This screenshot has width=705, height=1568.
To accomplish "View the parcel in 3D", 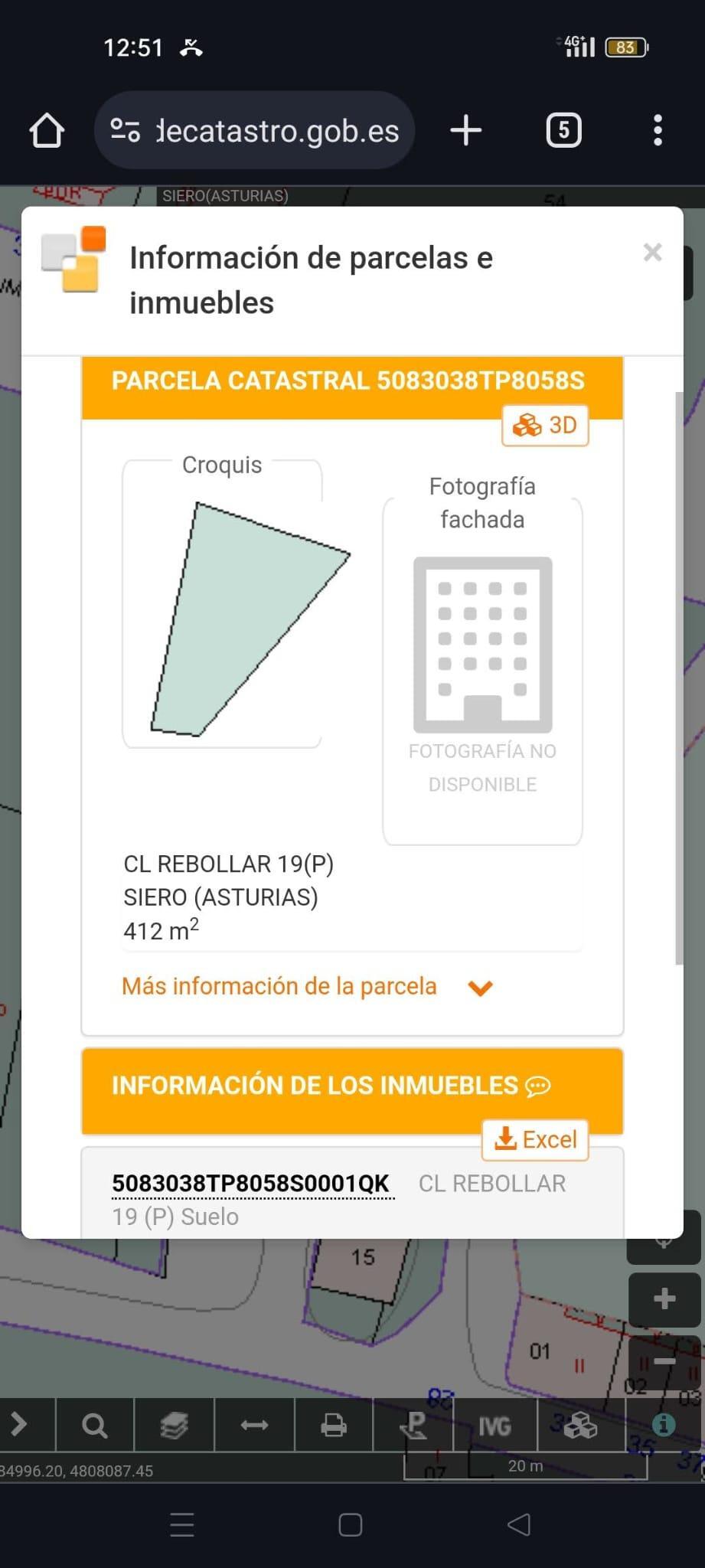I will click(544, 425).
